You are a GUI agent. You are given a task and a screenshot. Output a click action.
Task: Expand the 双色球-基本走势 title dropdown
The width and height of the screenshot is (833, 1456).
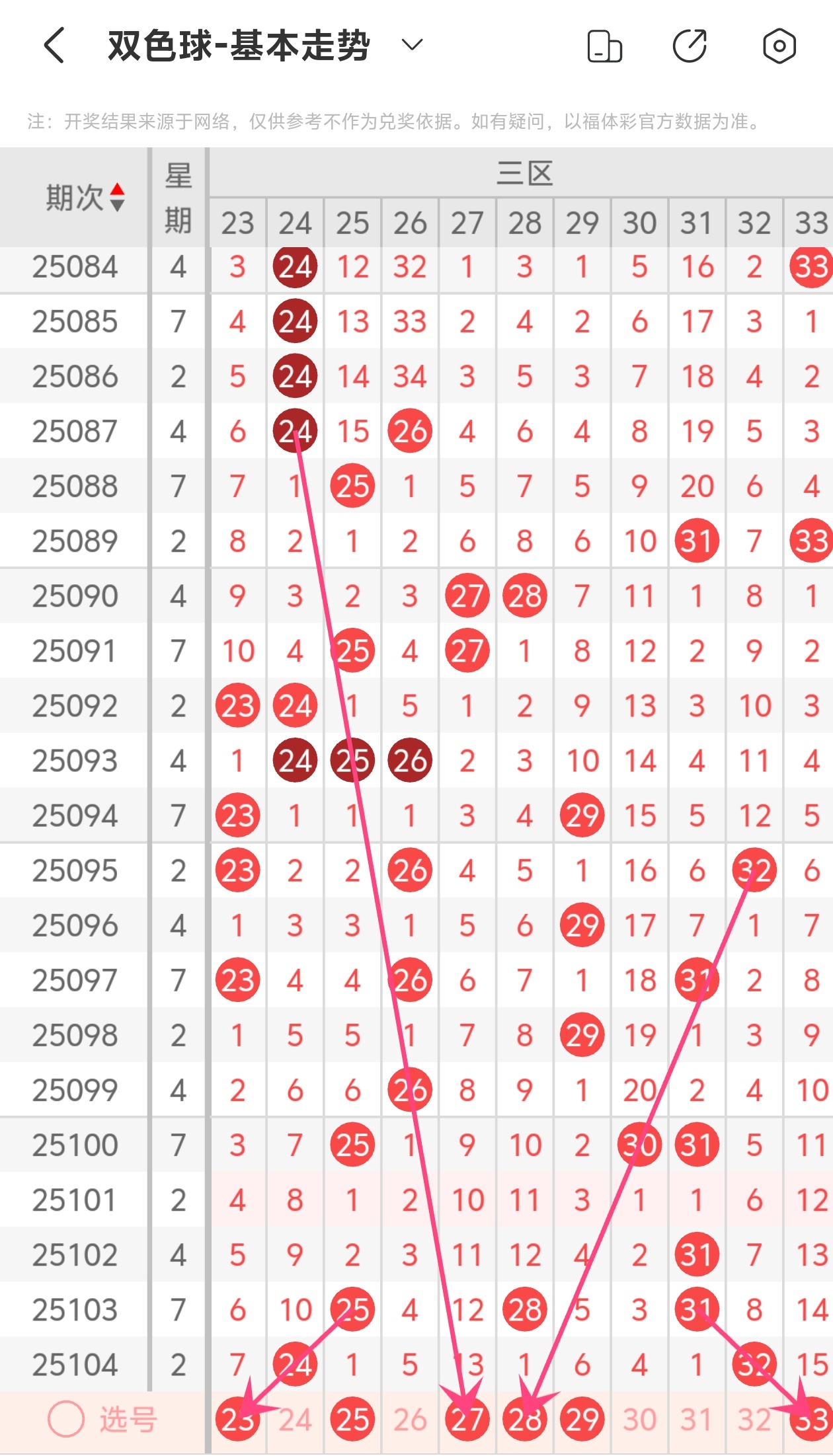click(412, 45)
